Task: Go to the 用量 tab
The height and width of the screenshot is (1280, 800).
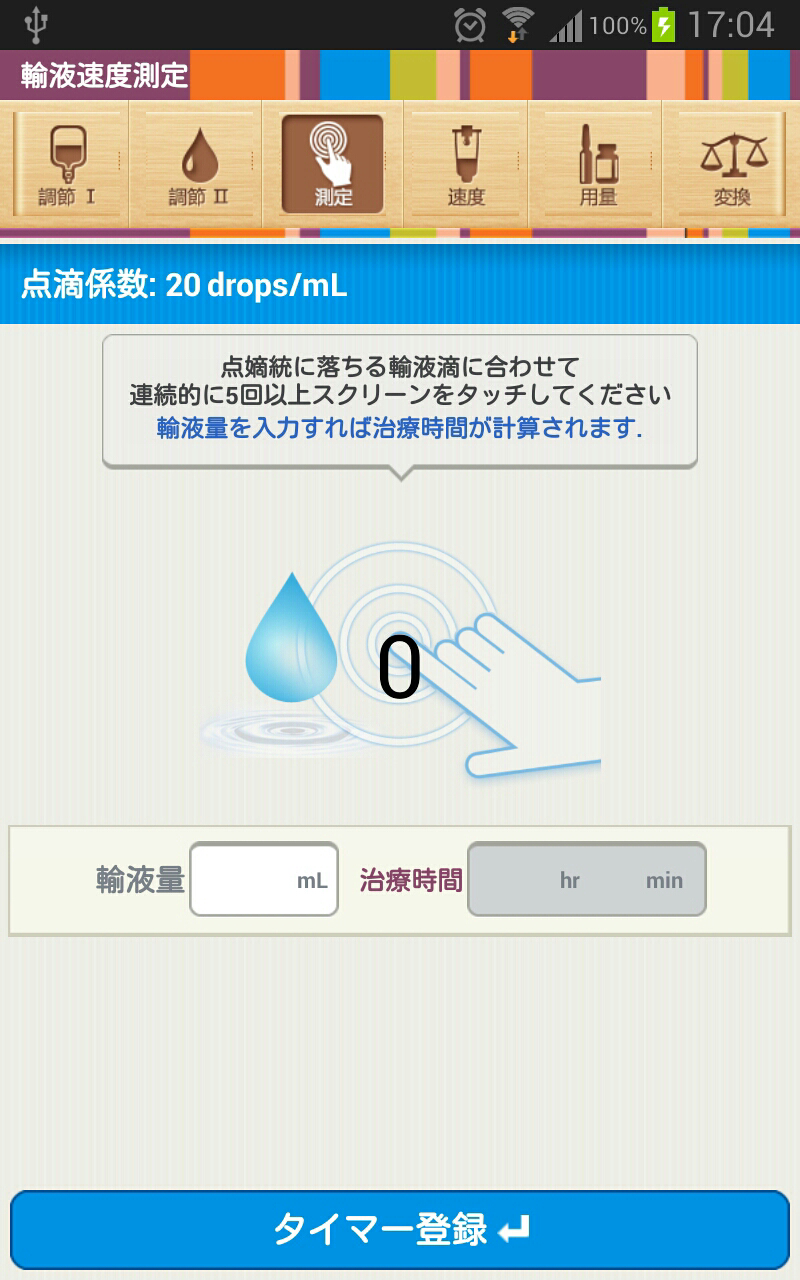Action: [598, 166]
